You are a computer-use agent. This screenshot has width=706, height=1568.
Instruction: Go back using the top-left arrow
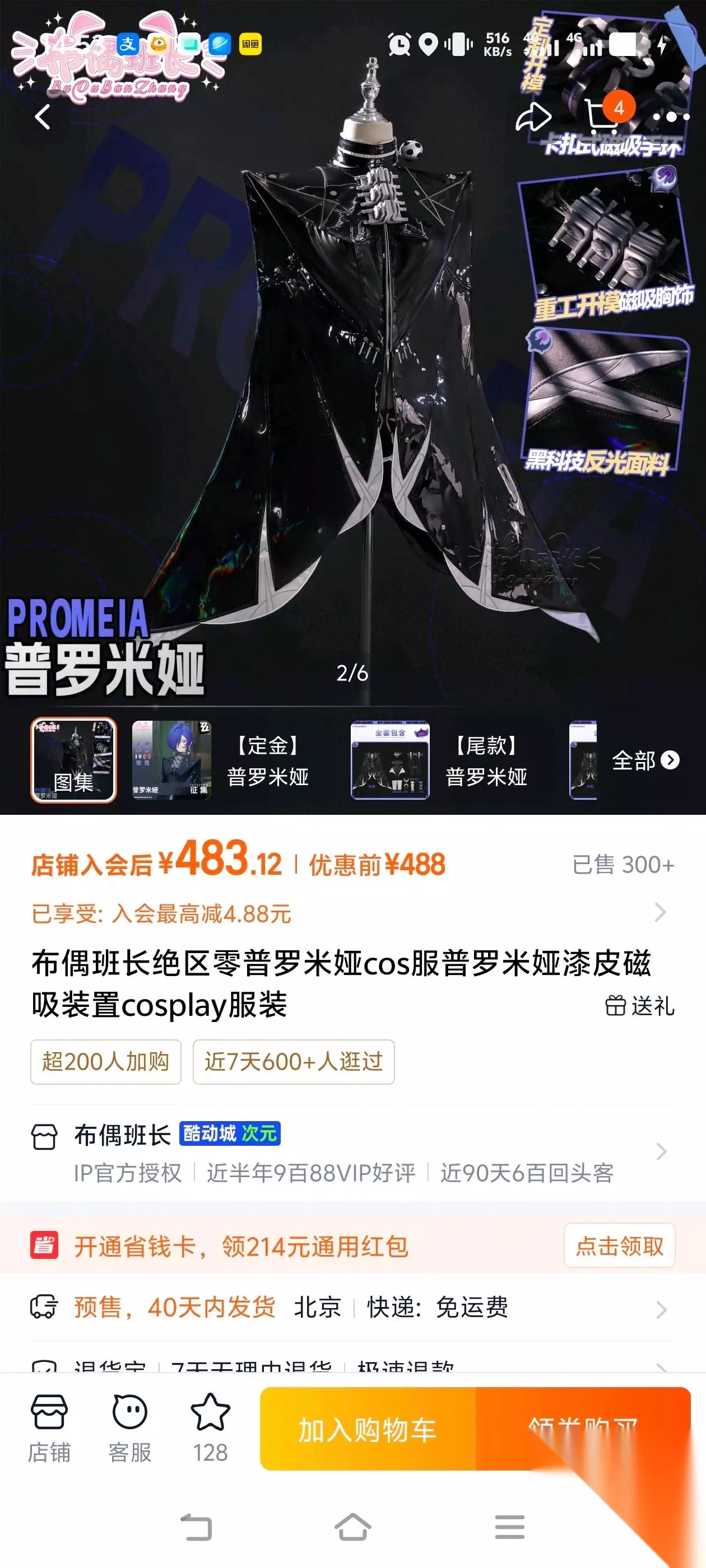tap(42, 116)
